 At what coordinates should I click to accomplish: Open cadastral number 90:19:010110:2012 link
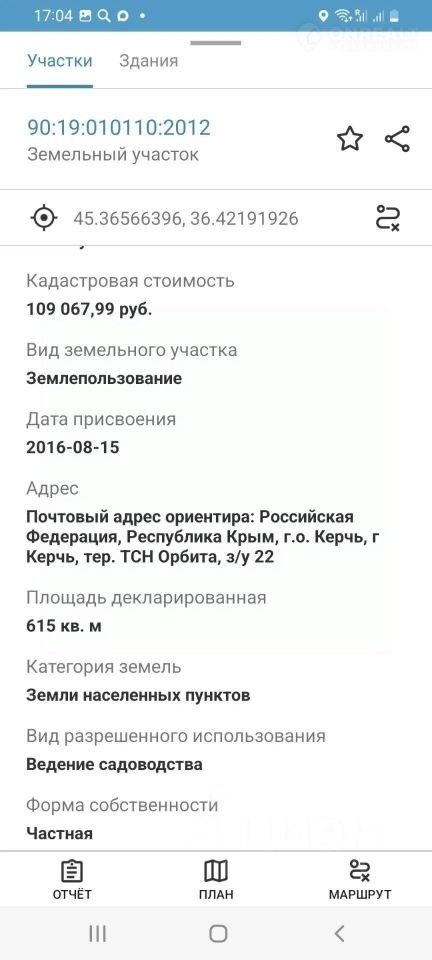(119, 127)
